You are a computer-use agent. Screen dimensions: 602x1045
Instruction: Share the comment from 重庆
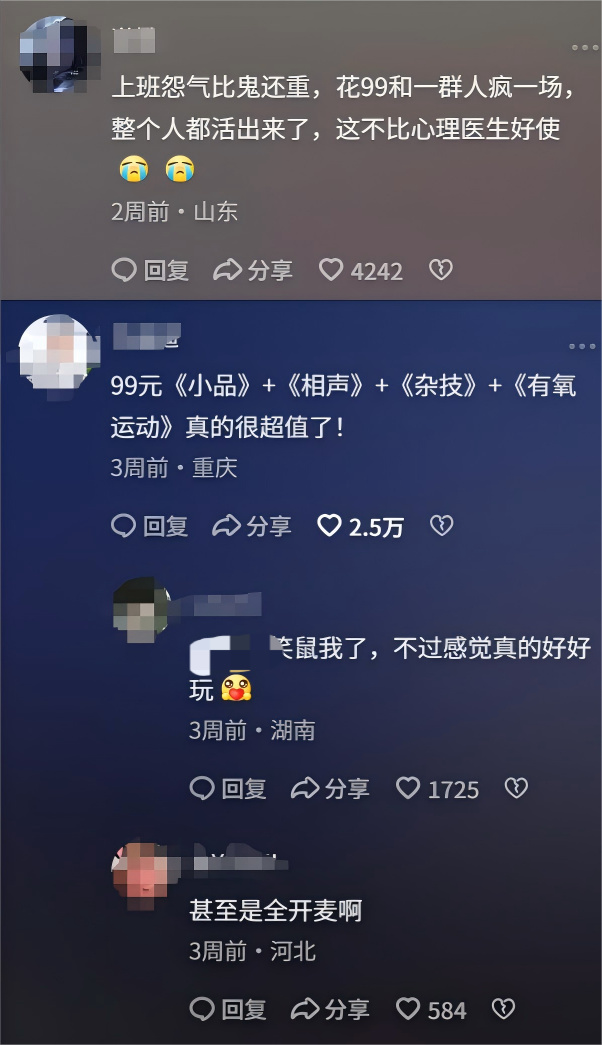click(253, 526)
